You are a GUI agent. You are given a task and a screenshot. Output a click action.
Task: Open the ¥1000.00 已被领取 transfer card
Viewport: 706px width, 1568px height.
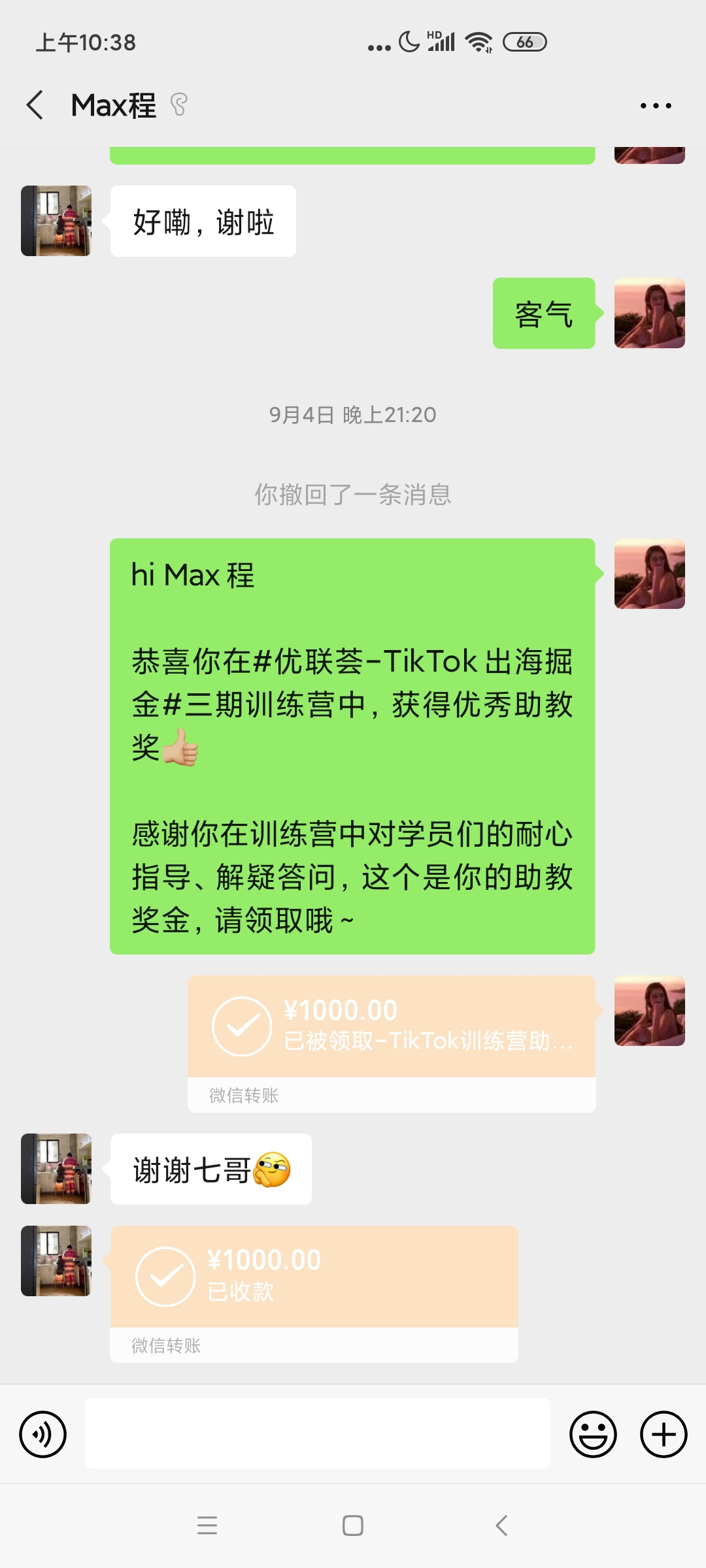coord(392,1043)
